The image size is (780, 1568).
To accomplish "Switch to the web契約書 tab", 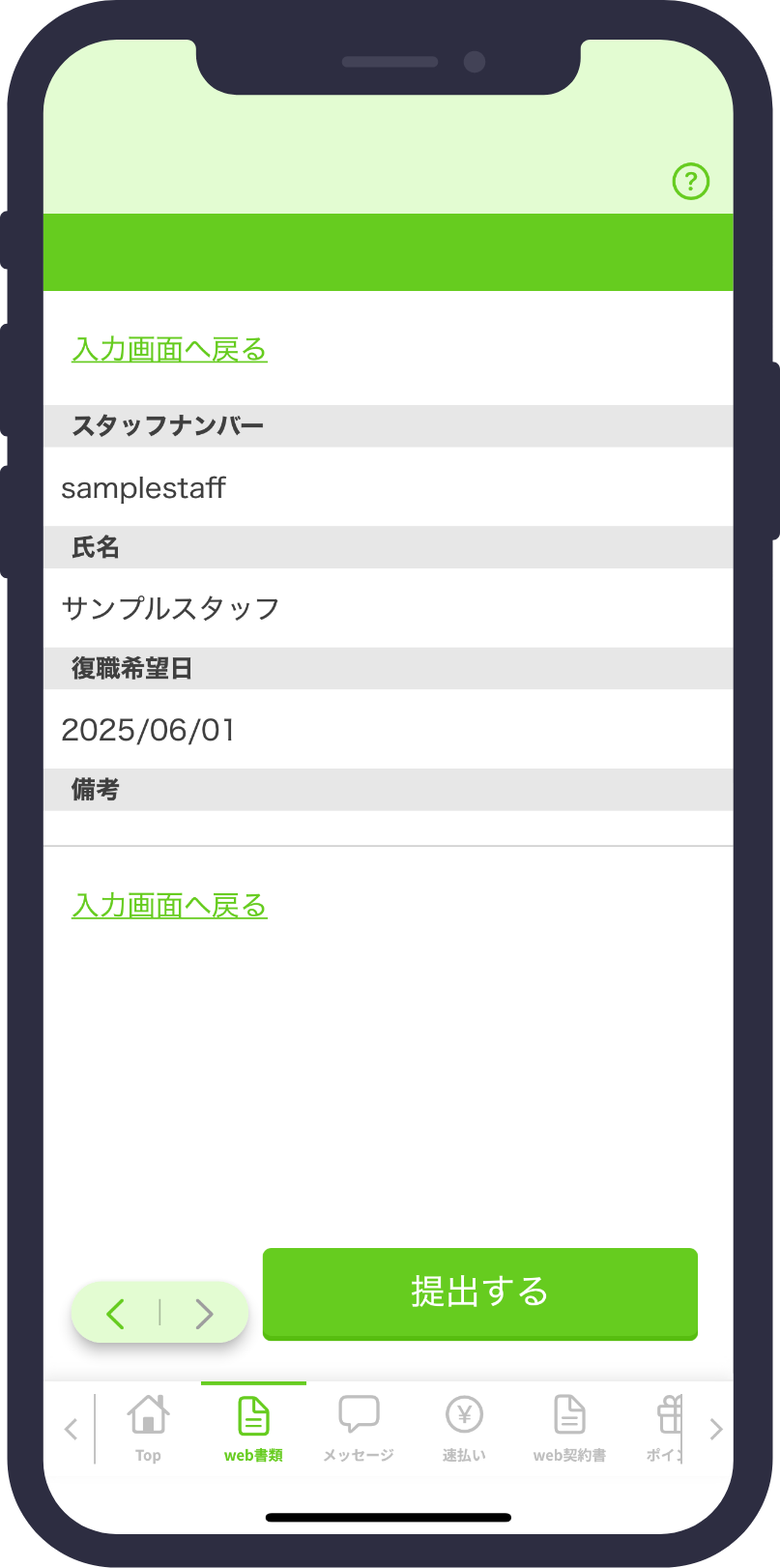I will tap(569, 1428).
